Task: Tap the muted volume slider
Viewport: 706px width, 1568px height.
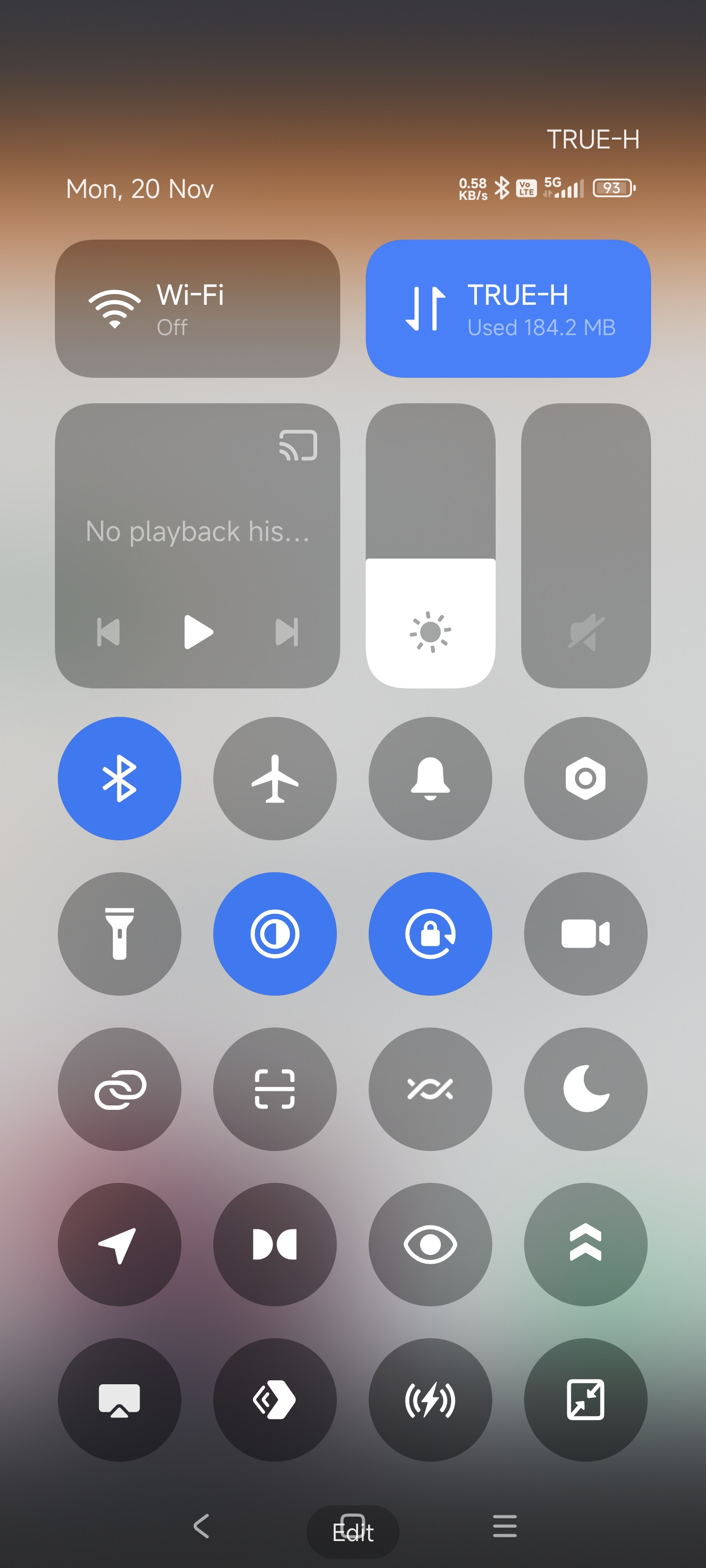Action: pyautogui.click(x=585, y=545)
